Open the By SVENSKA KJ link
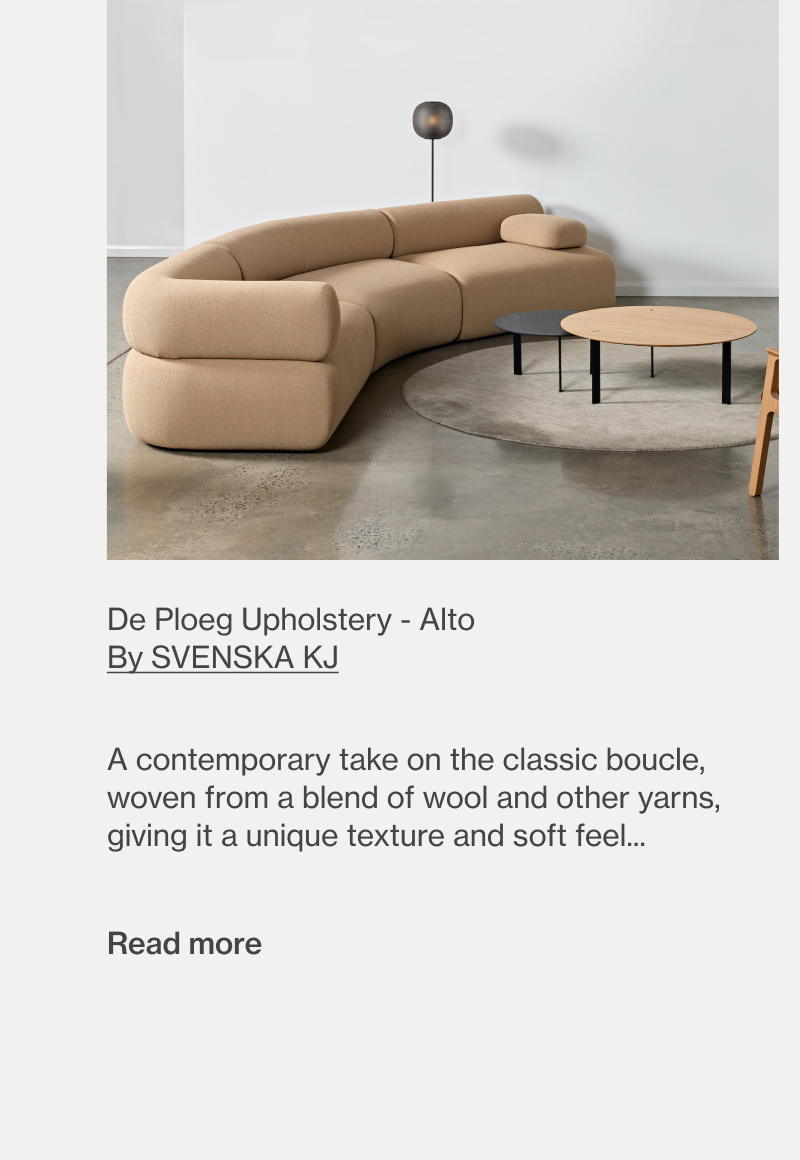 (222, 658)
